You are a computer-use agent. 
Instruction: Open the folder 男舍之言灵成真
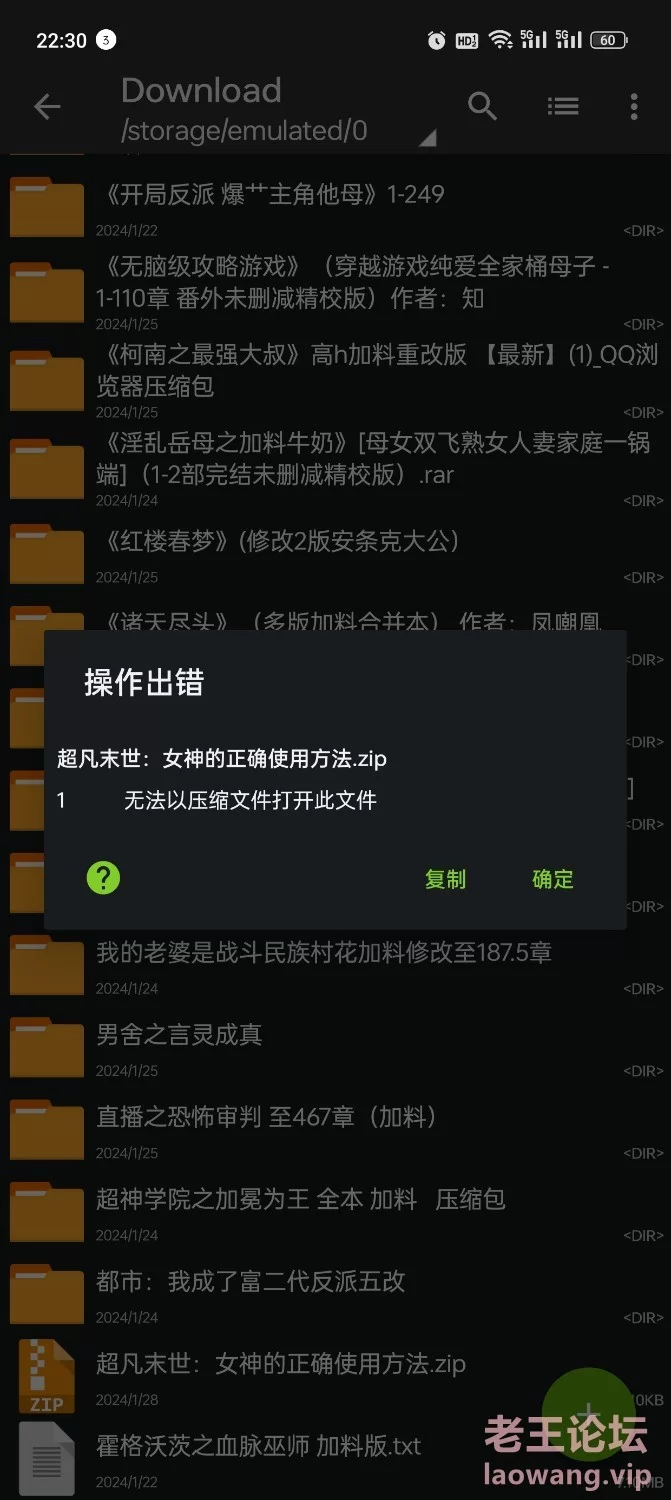click(335, 1047)
